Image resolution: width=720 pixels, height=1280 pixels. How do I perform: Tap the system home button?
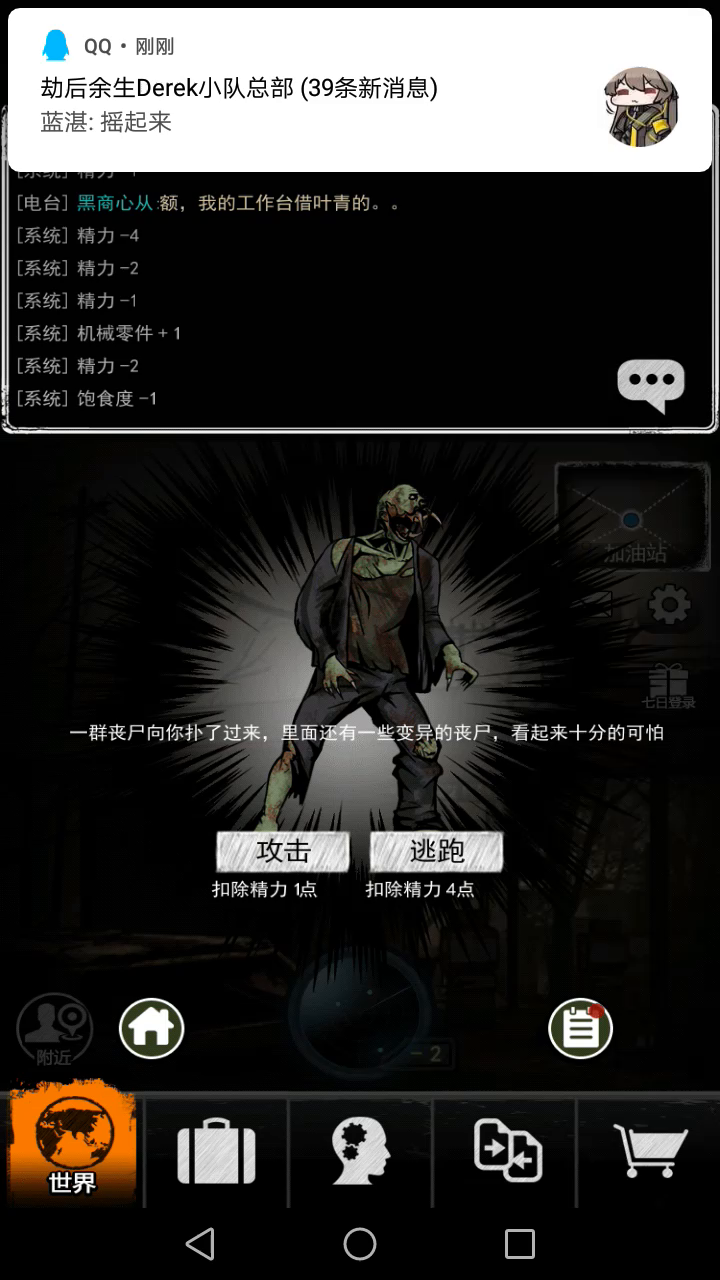(360, 1244)
